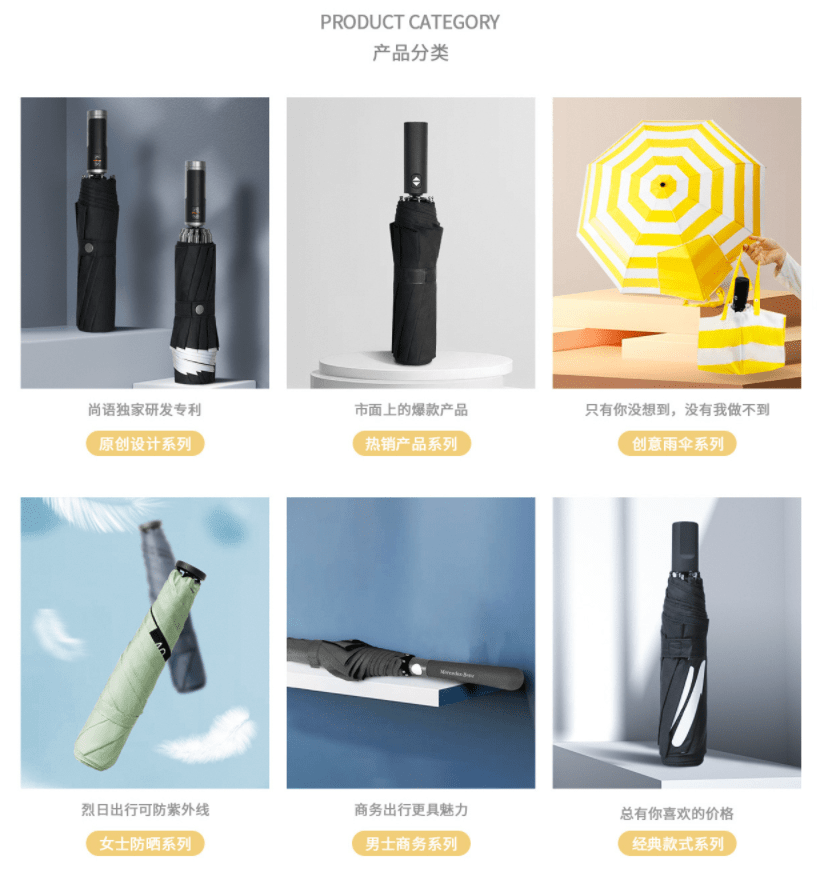Open the 男士商务系列 button
This screenshot has width=831, height=870.
410,844
